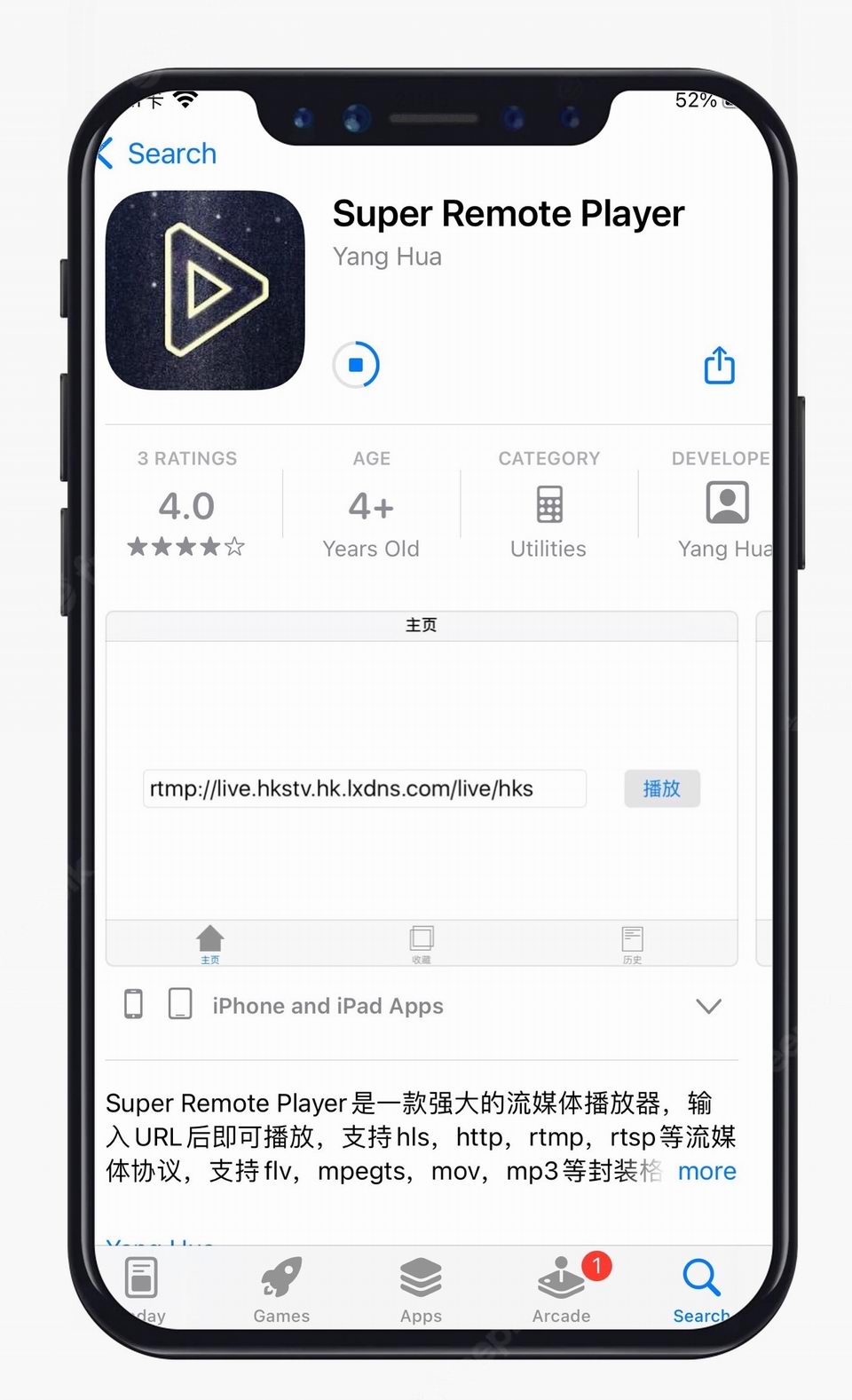The width and height of the screenshot is (852, 1400).
Task: Show more of the app description
Action: point(706,1171)
